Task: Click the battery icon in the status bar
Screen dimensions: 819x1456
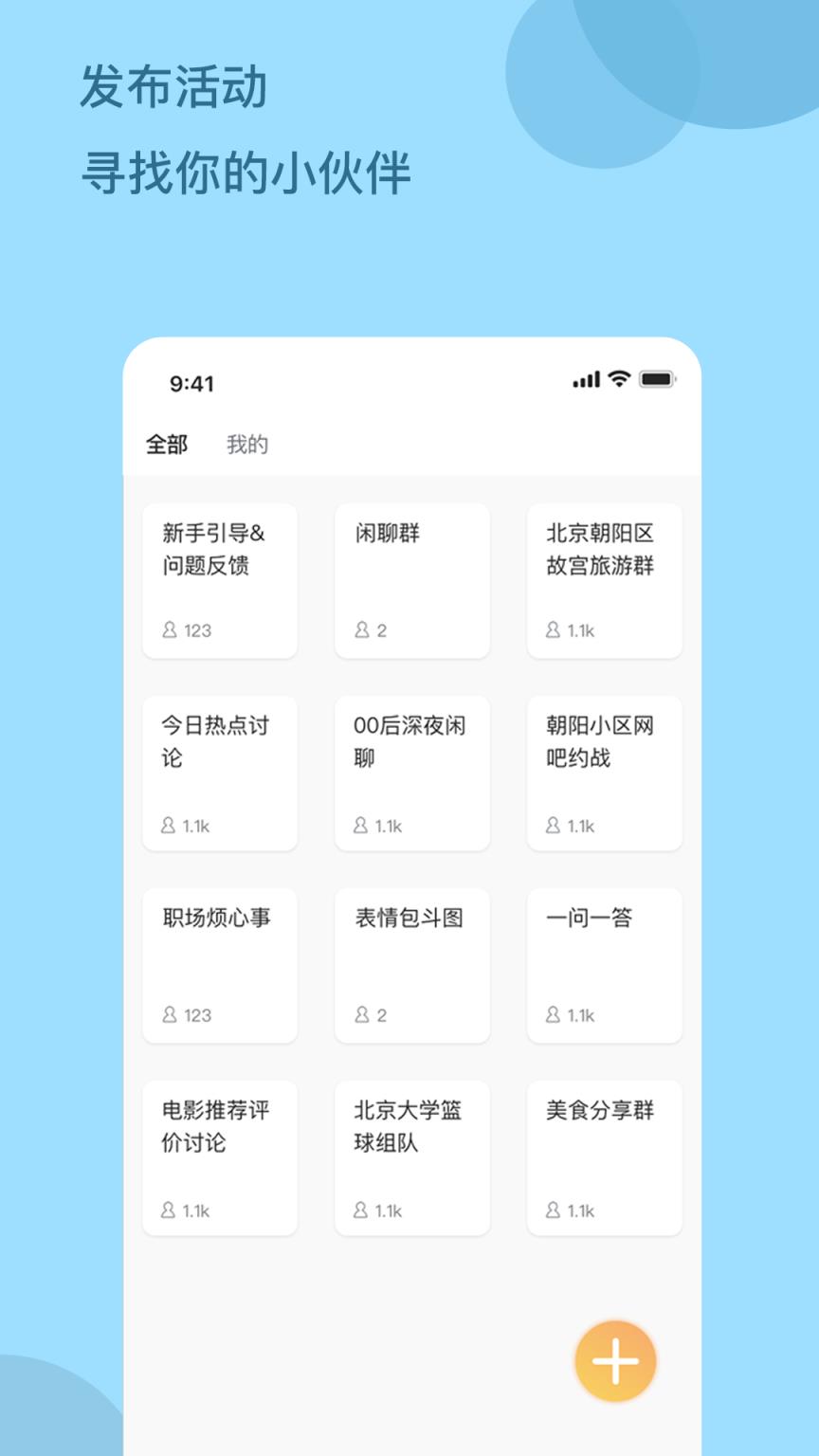Action: click(x=660, y=379)
